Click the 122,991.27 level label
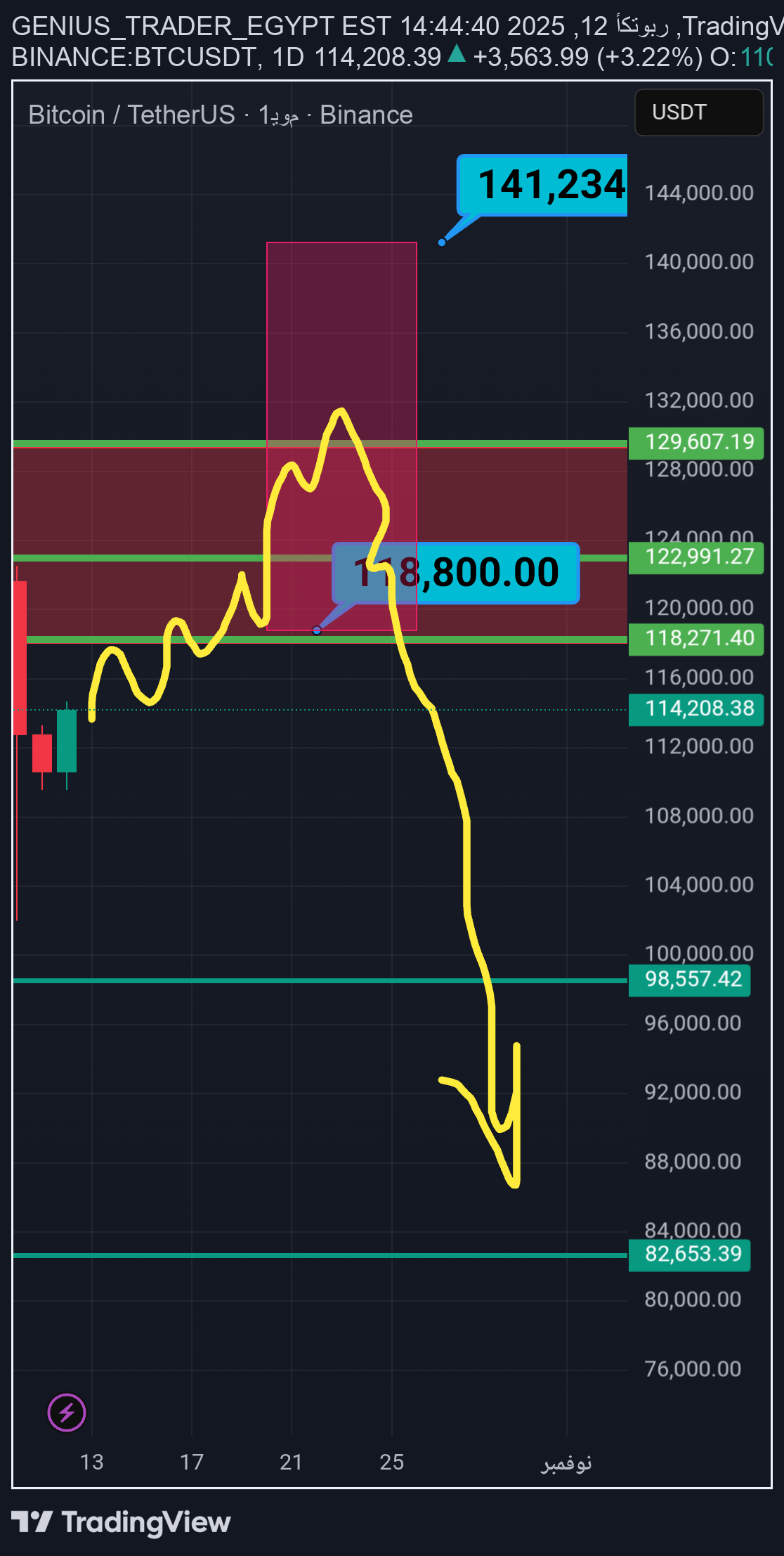 [x=695, y=557]
